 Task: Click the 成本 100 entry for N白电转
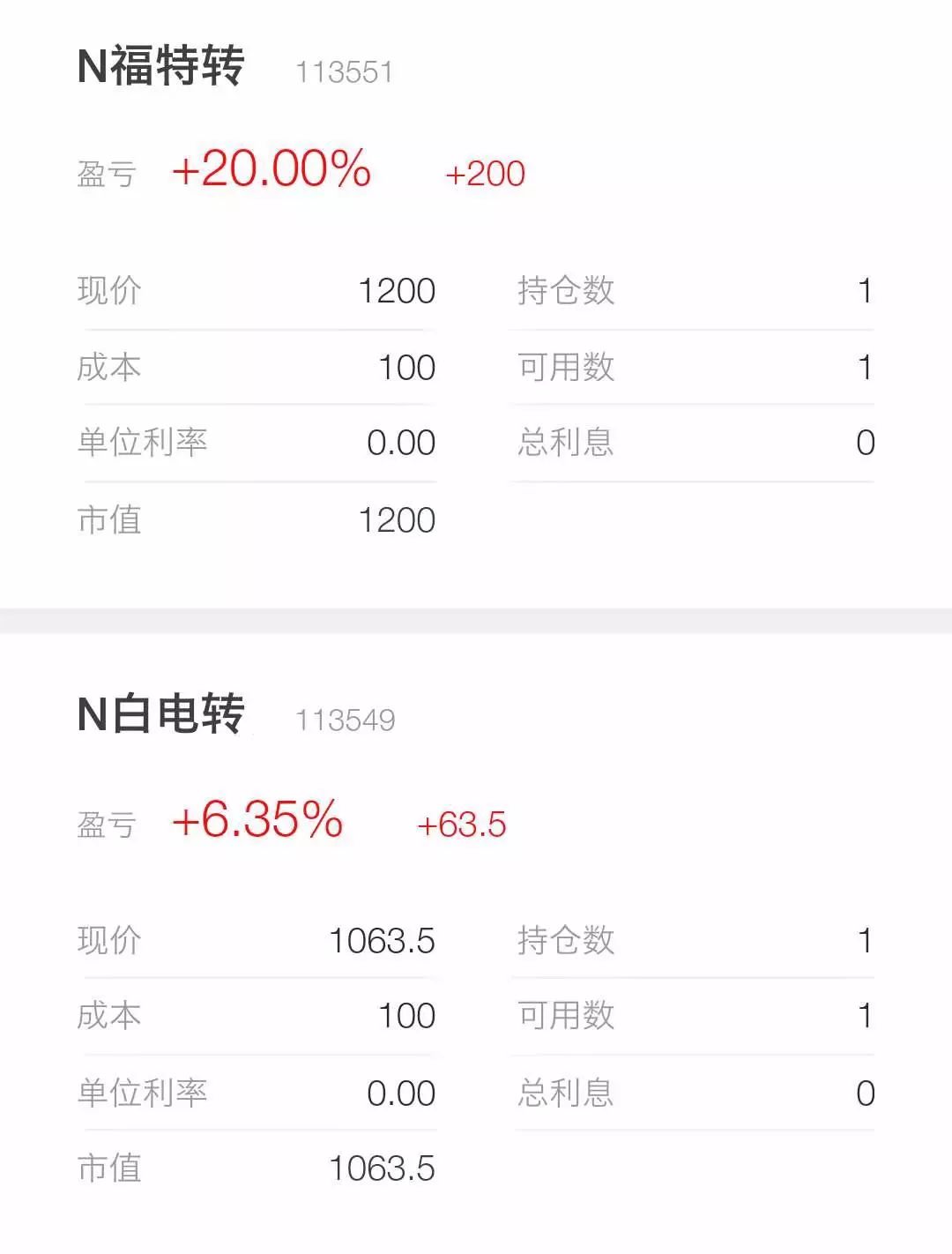click(x=405, y=1016)
